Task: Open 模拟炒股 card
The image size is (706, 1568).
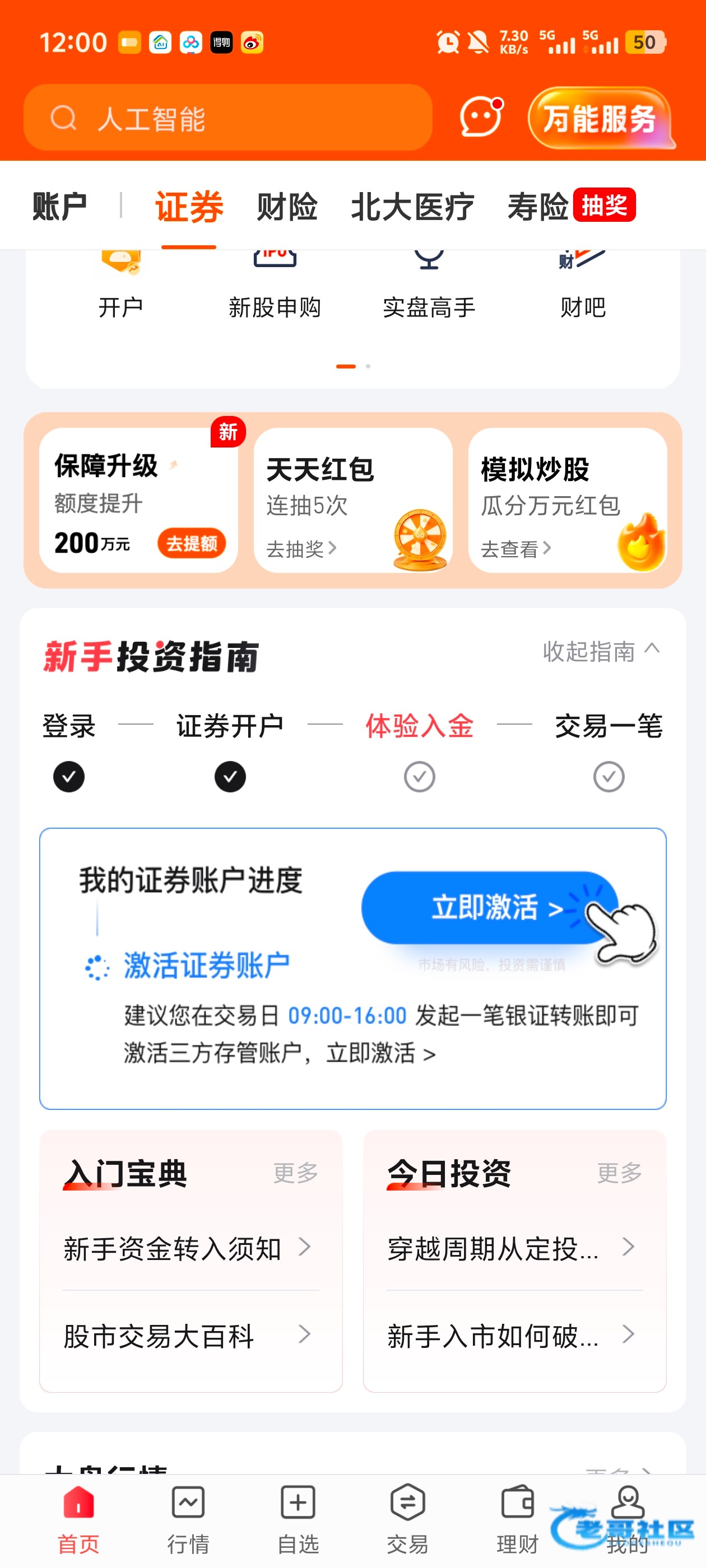Action: coord(567,500)
